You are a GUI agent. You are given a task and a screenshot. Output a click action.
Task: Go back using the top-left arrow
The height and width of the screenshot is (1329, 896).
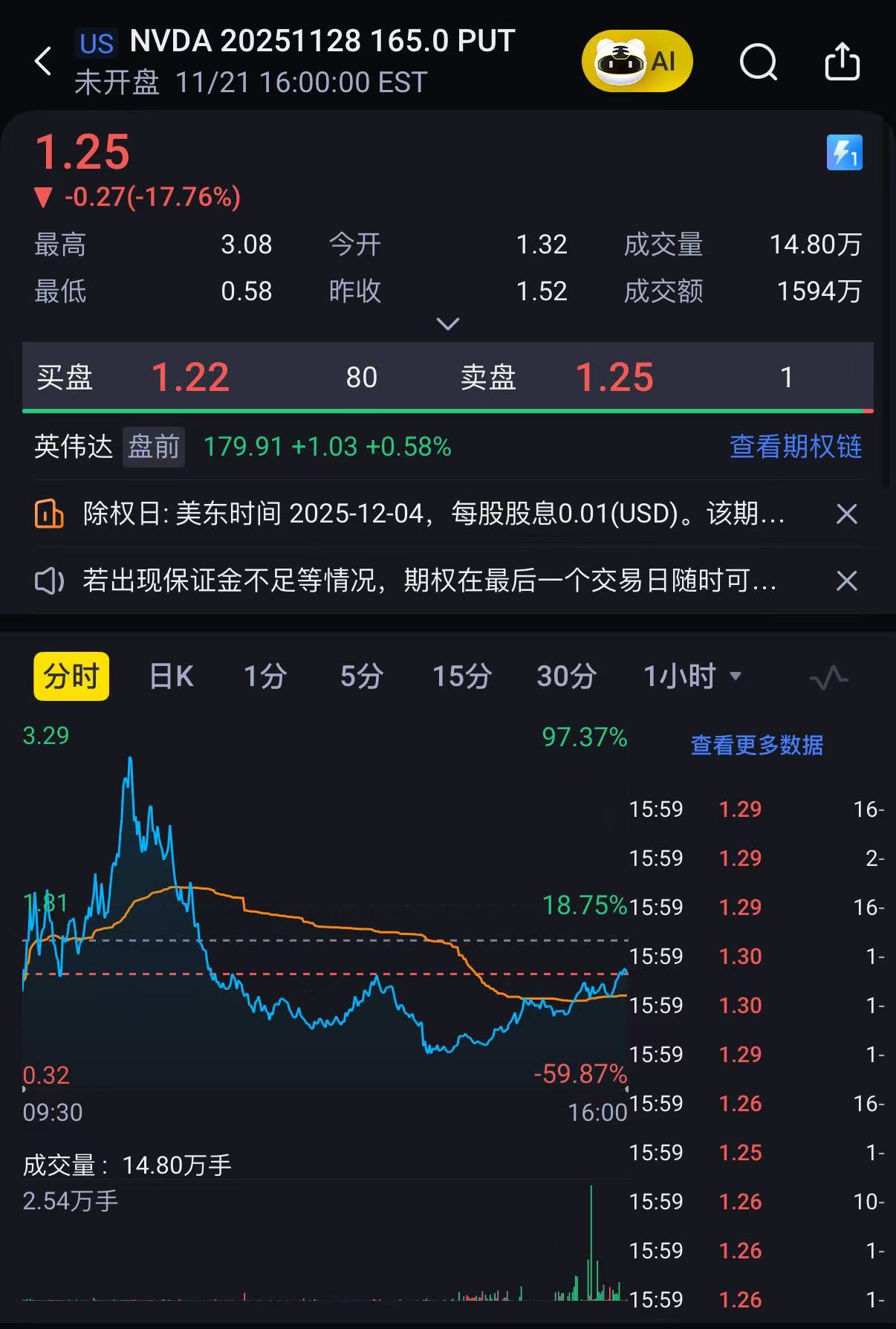coord(44,61)
